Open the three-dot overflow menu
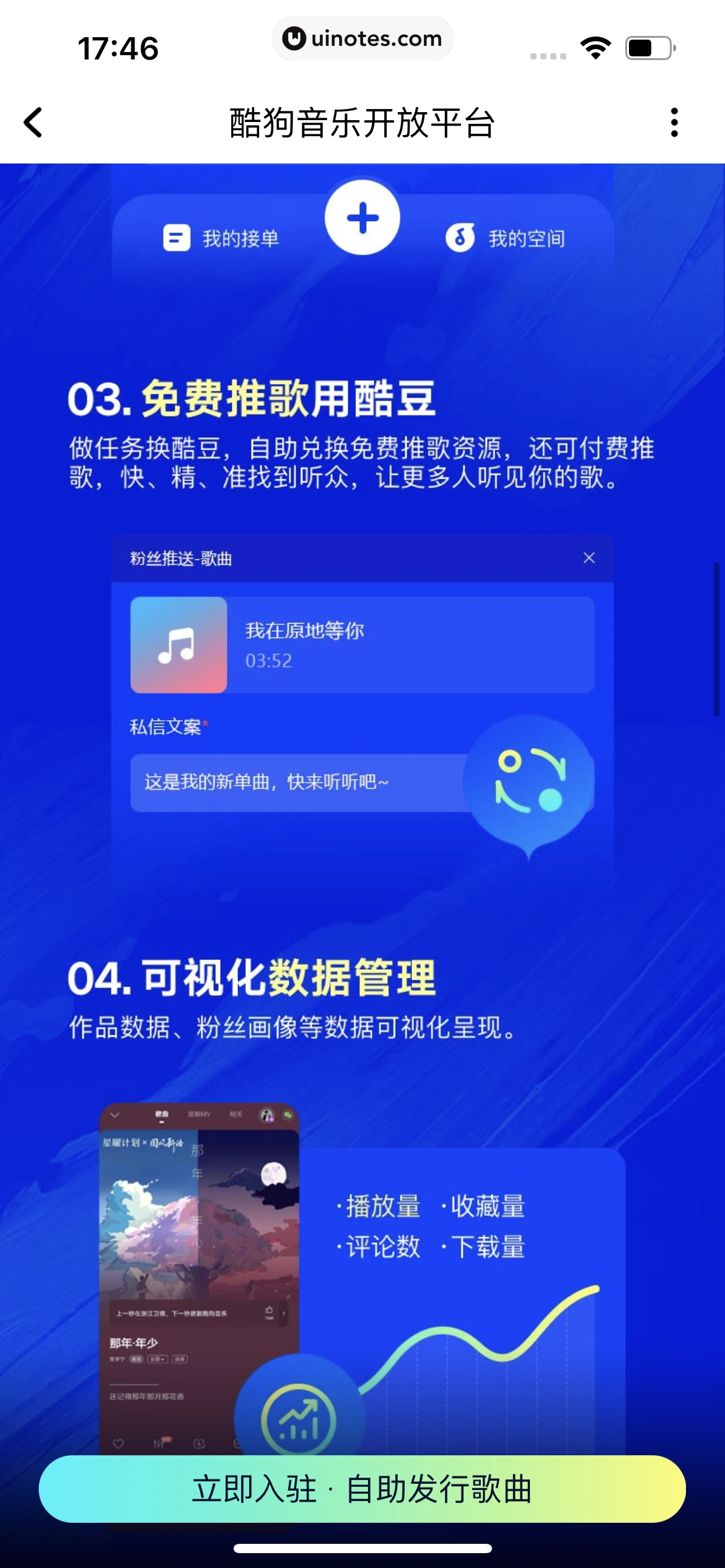Image resolution: width=725 pixels, height=1568 pixels. pyautogui.click(x=674, y=122)
